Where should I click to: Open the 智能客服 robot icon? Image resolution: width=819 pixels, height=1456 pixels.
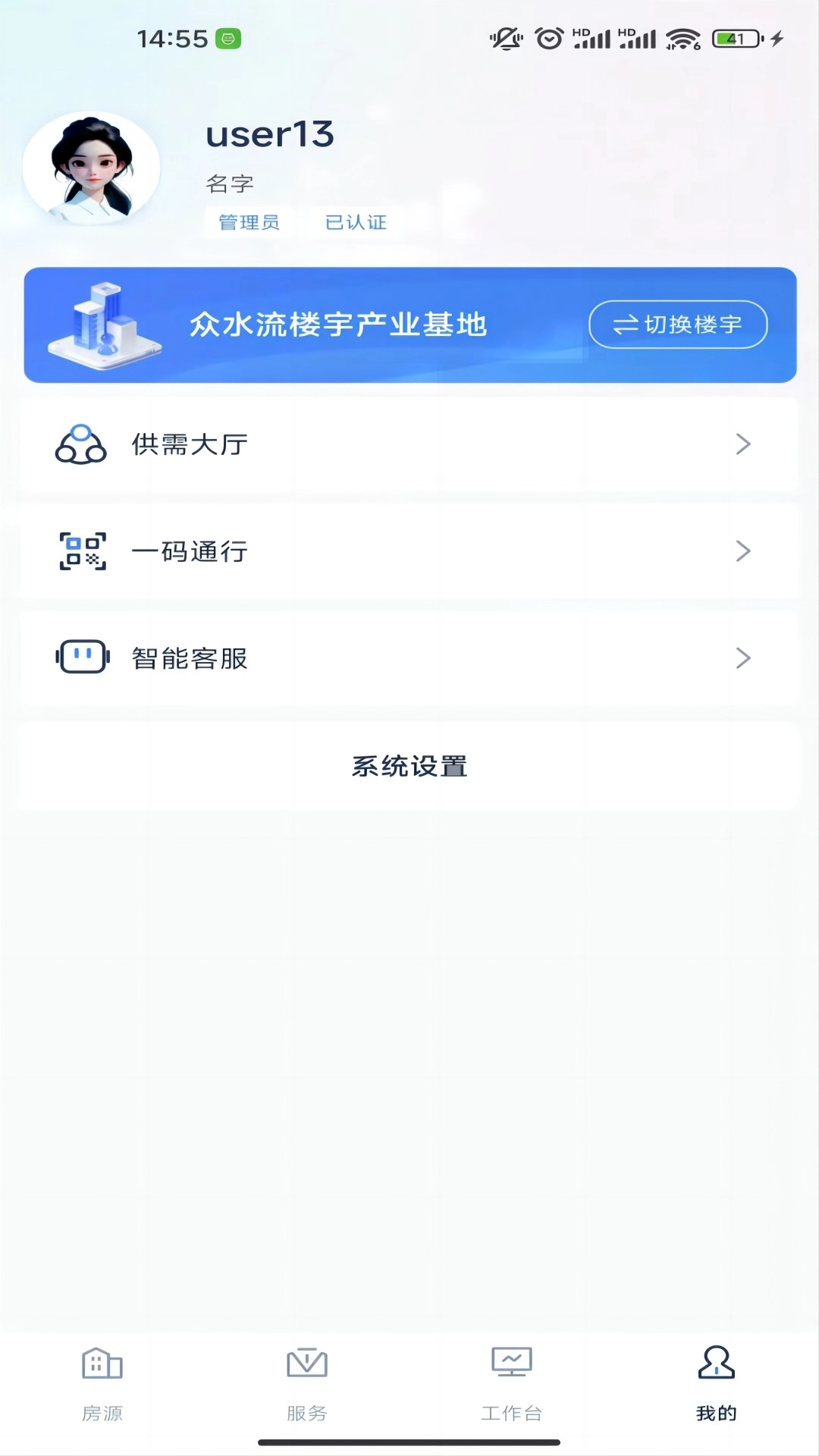82,657
